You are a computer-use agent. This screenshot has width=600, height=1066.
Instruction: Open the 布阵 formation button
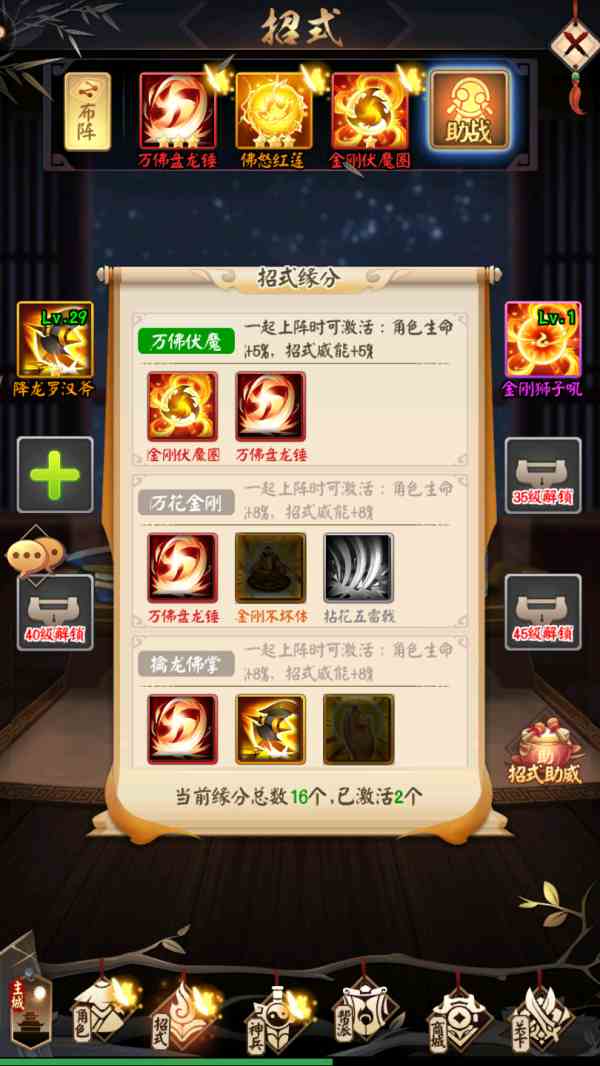pyautogui.click(x=87, y=112)
